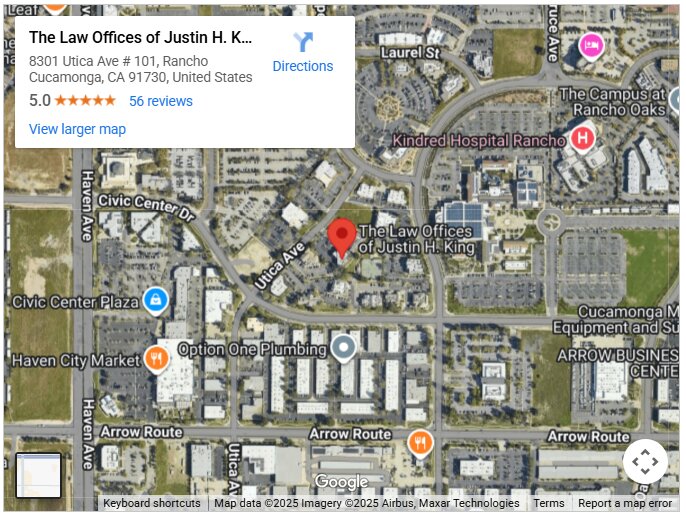The width and height of the screenshot is (686, 515).
Task: Tap the pink hotel marker near Laurel St
Action: [x=592, y=45]
